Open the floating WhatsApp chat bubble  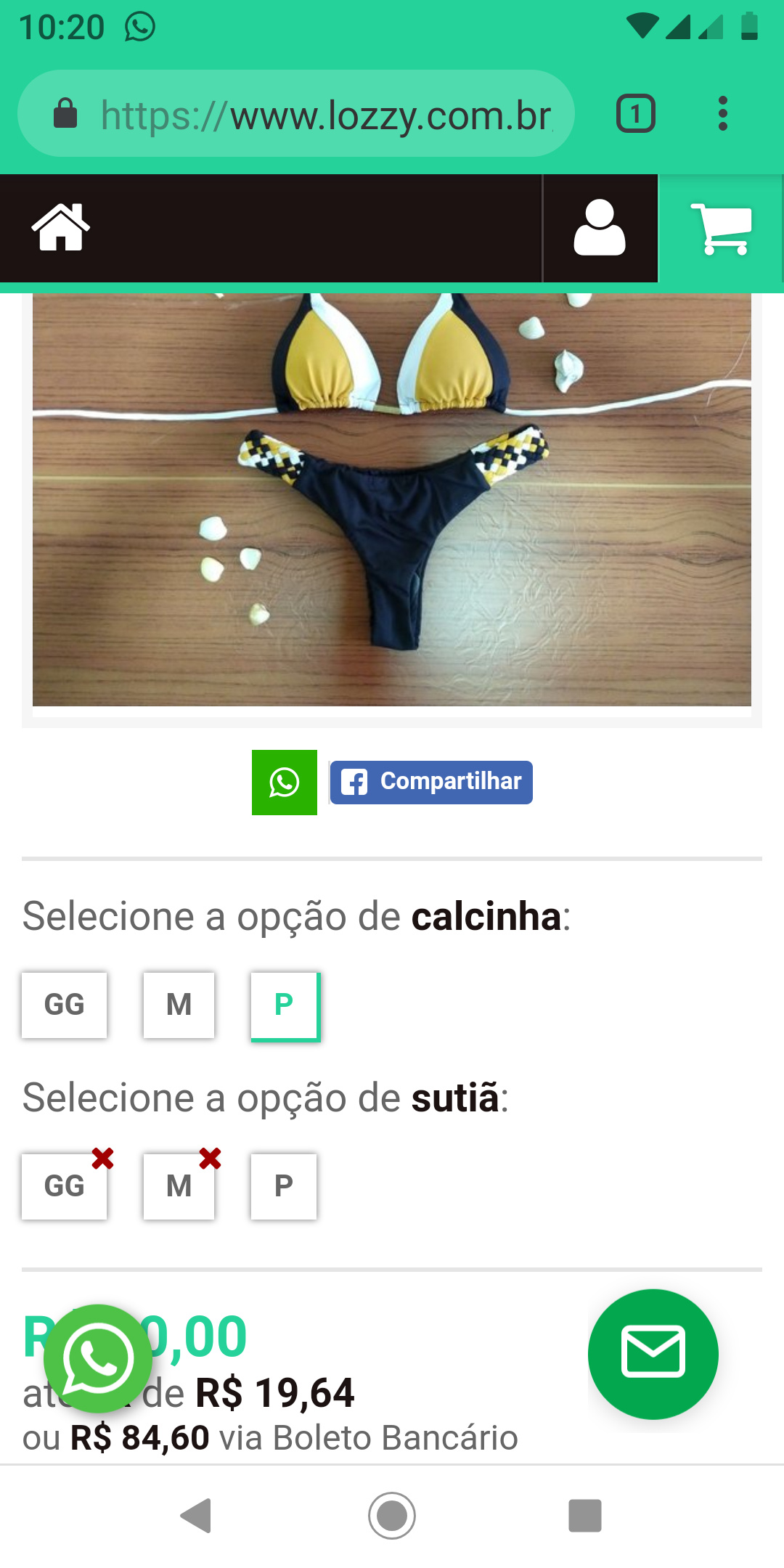(98, 1358)
